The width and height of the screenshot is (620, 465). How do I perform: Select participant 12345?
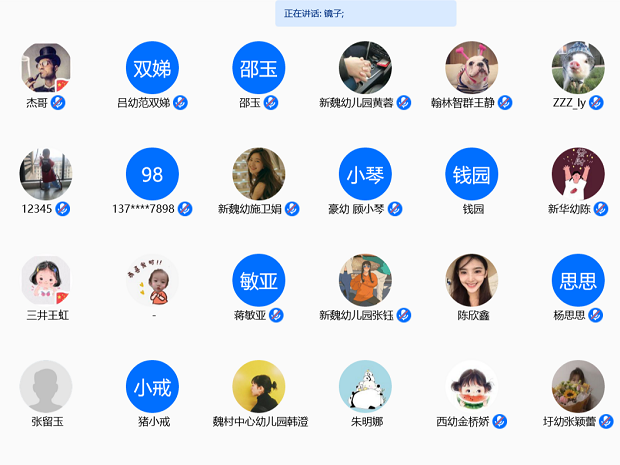point(46,174)
